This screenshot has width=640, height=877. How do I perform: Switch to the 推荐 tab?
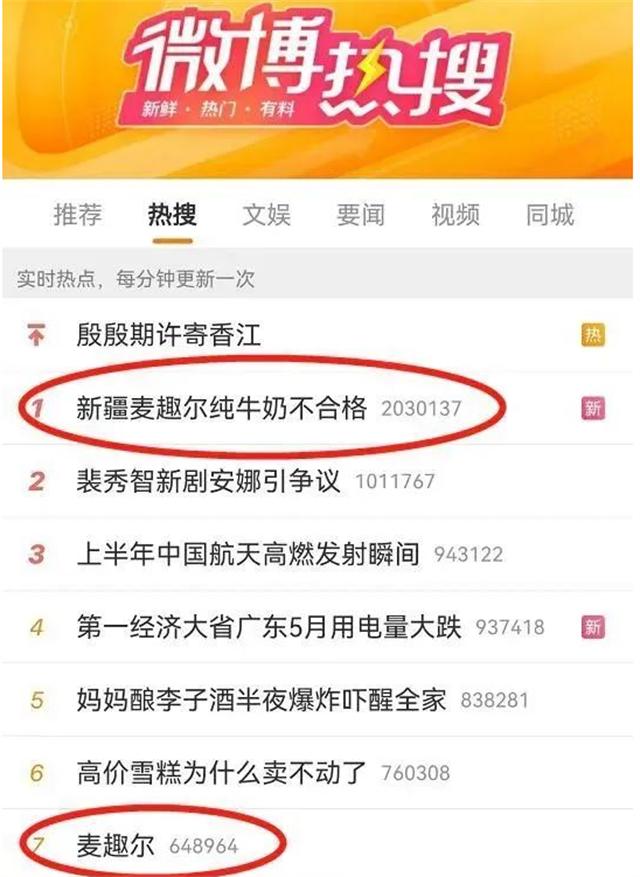78,215
